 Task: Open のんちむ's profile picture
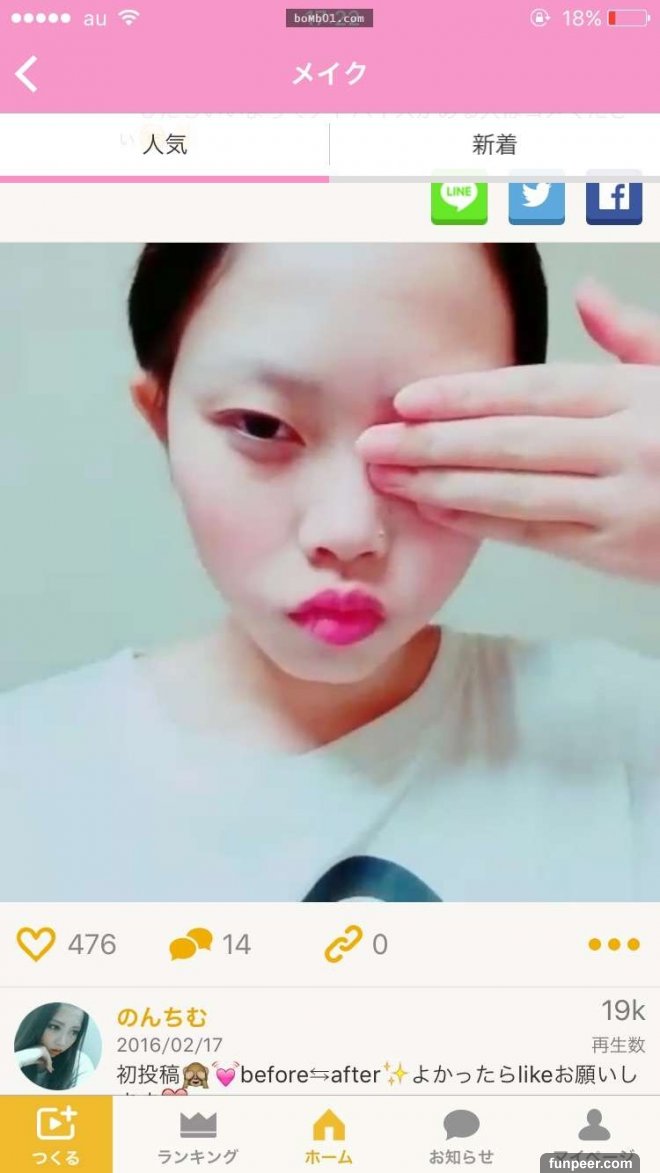[57, 1045]
